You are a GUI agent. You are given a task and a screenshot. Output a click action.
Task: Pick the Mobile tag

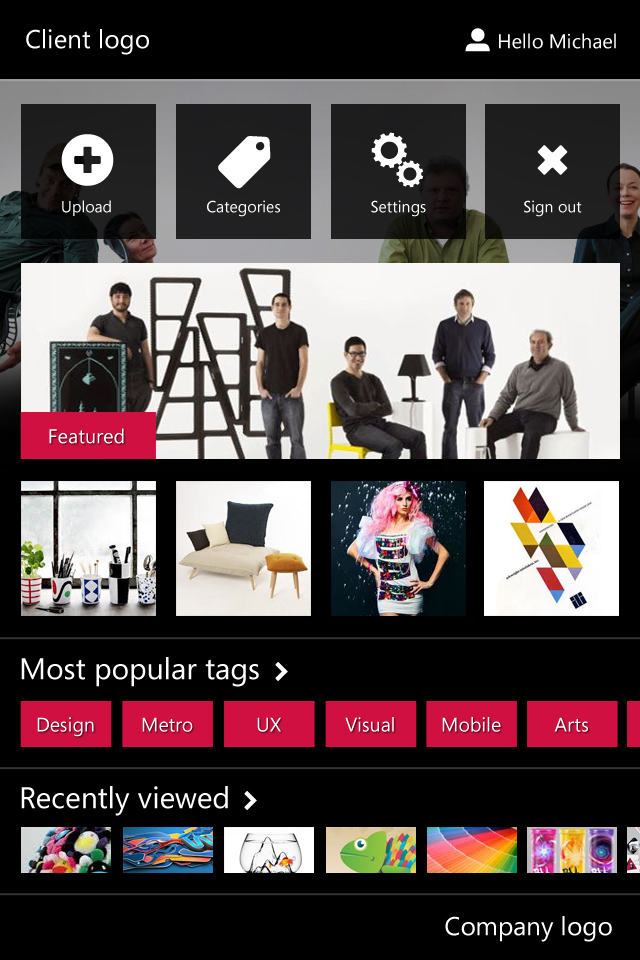[x=471, y=725]
